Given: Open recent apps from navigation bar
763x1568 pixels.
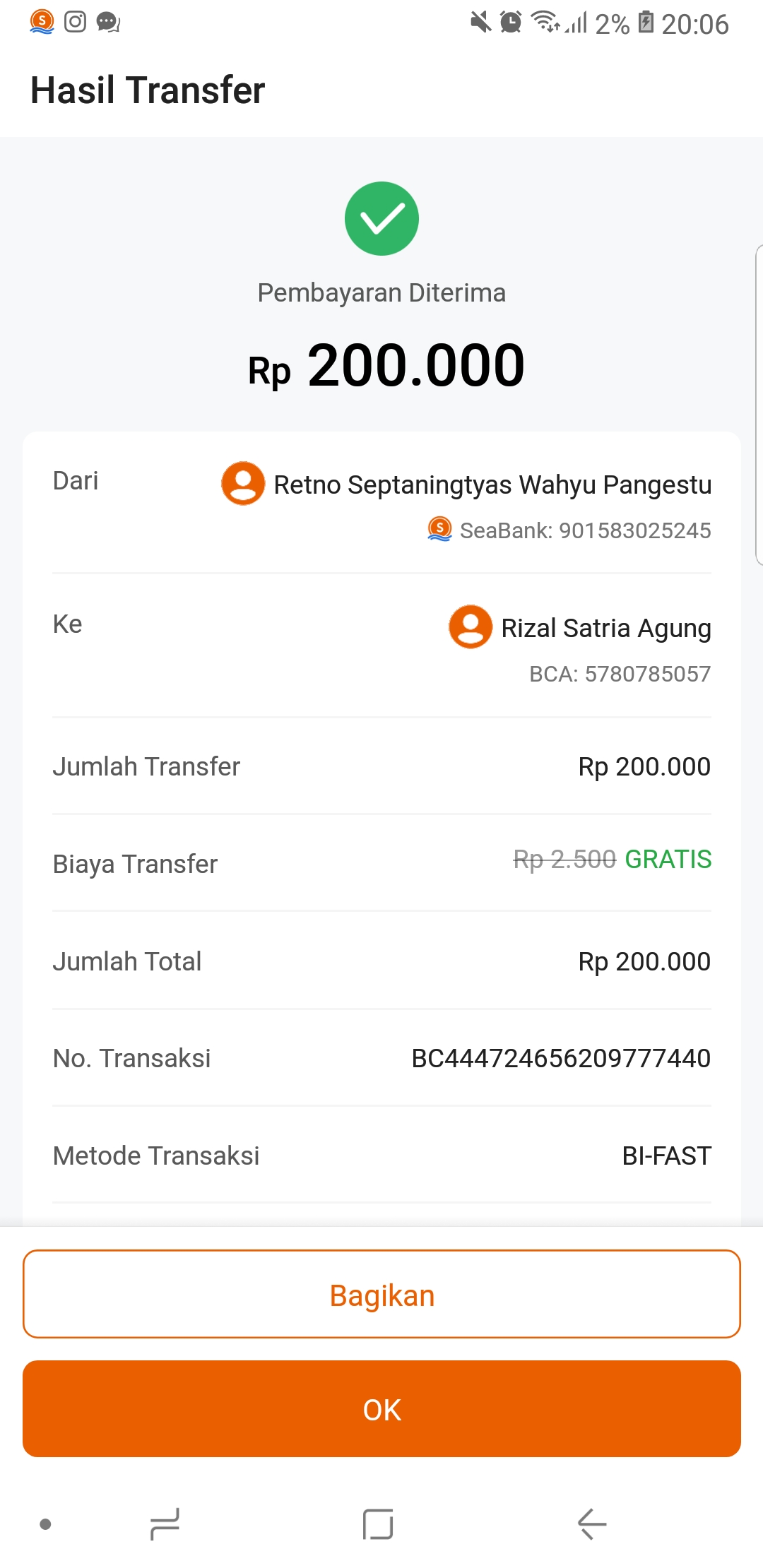Looking at the screenshot, I should point(165,1524).
